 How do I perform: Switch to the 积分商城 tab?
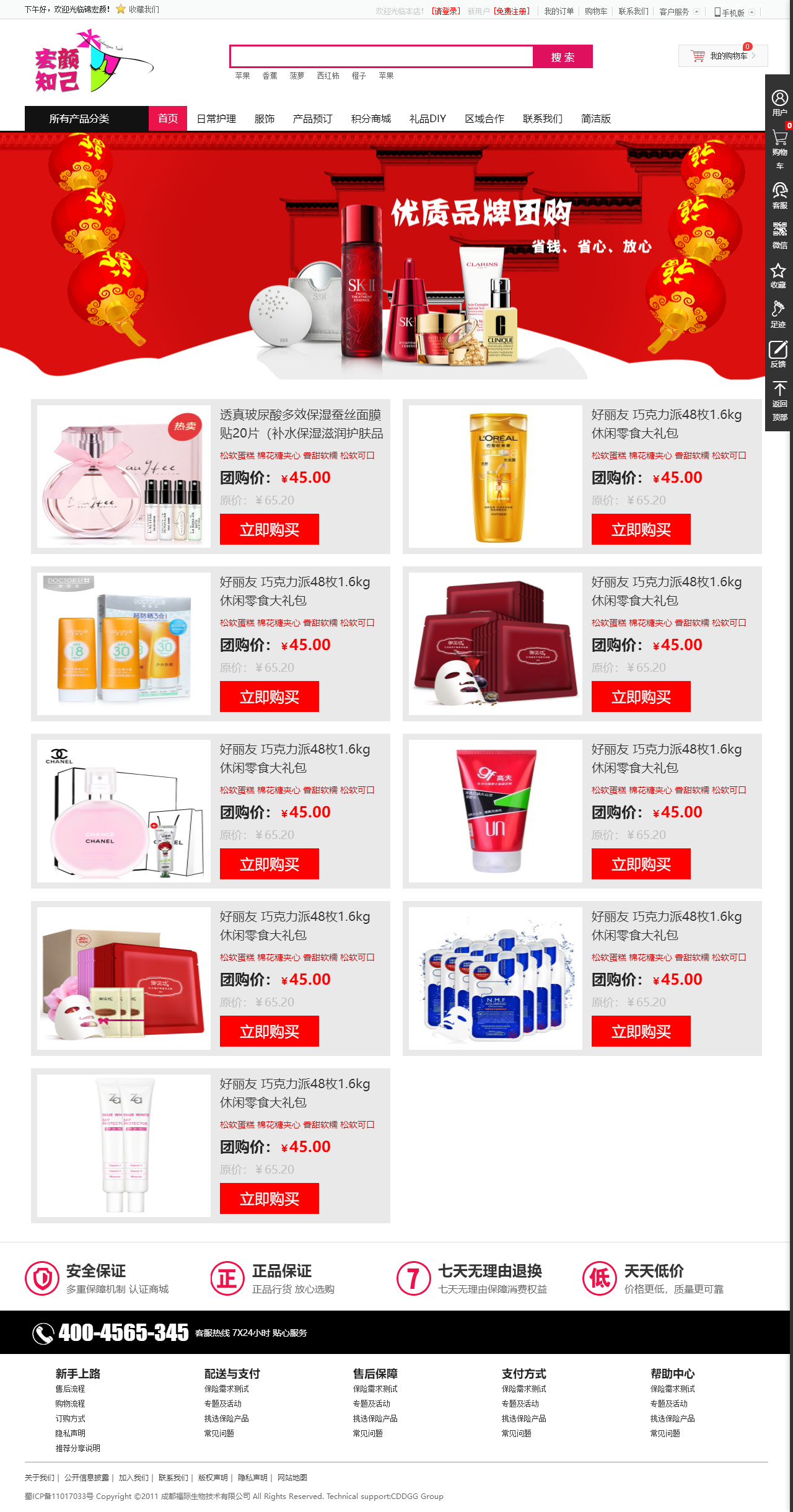[x=371, y=118]
